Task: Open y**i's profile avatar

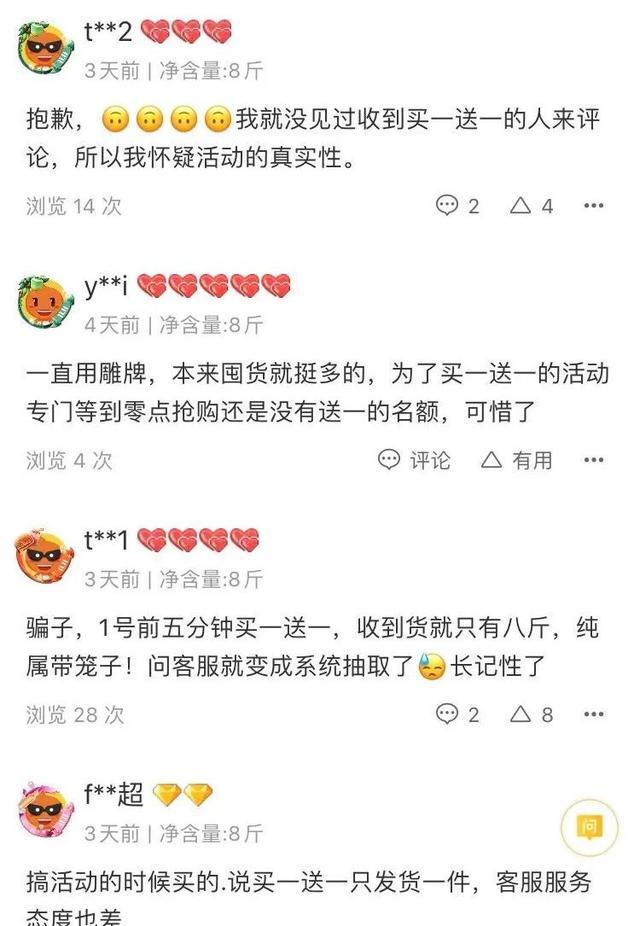Action: 44,301
